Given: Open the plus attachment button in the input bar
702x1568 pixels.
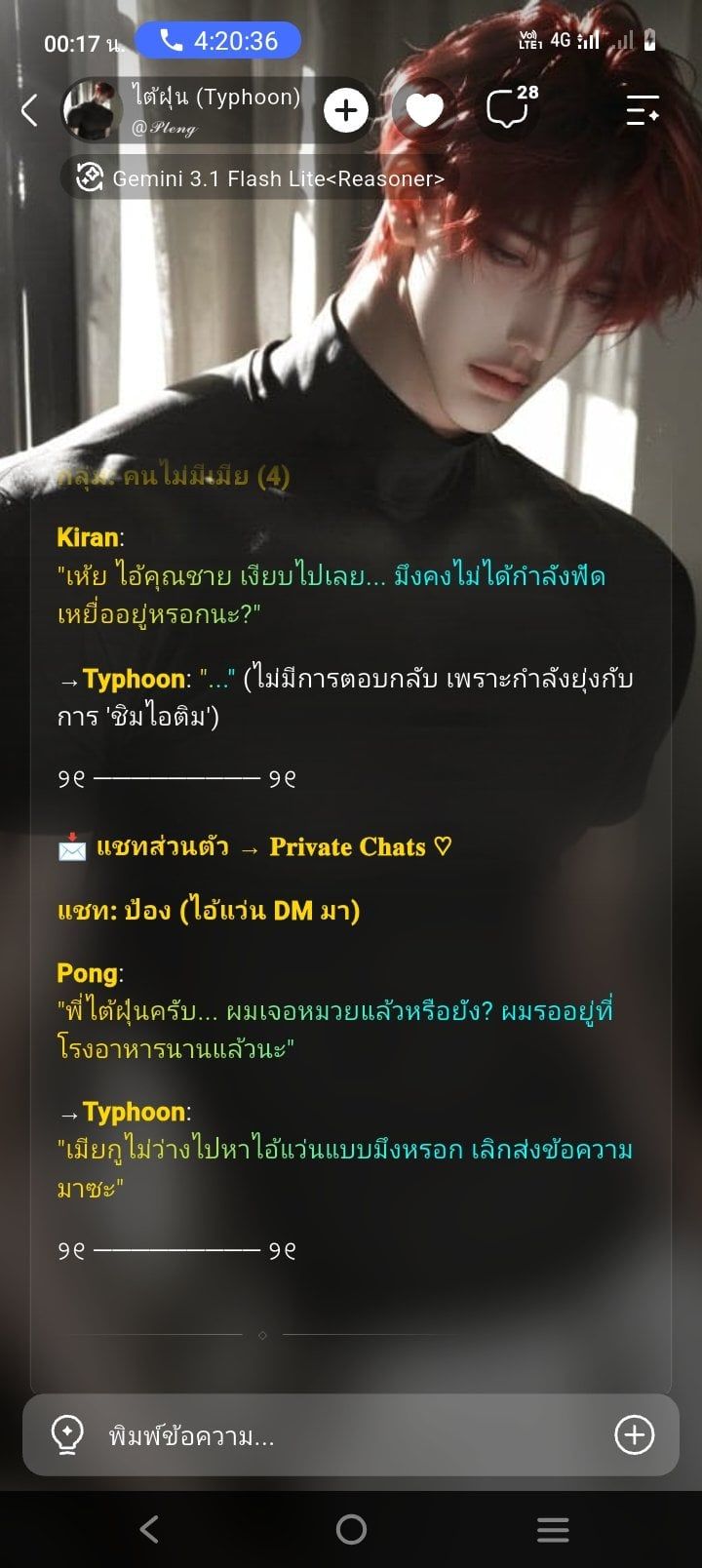Looking at the screenshot, I should click(x=635, y=1434).
